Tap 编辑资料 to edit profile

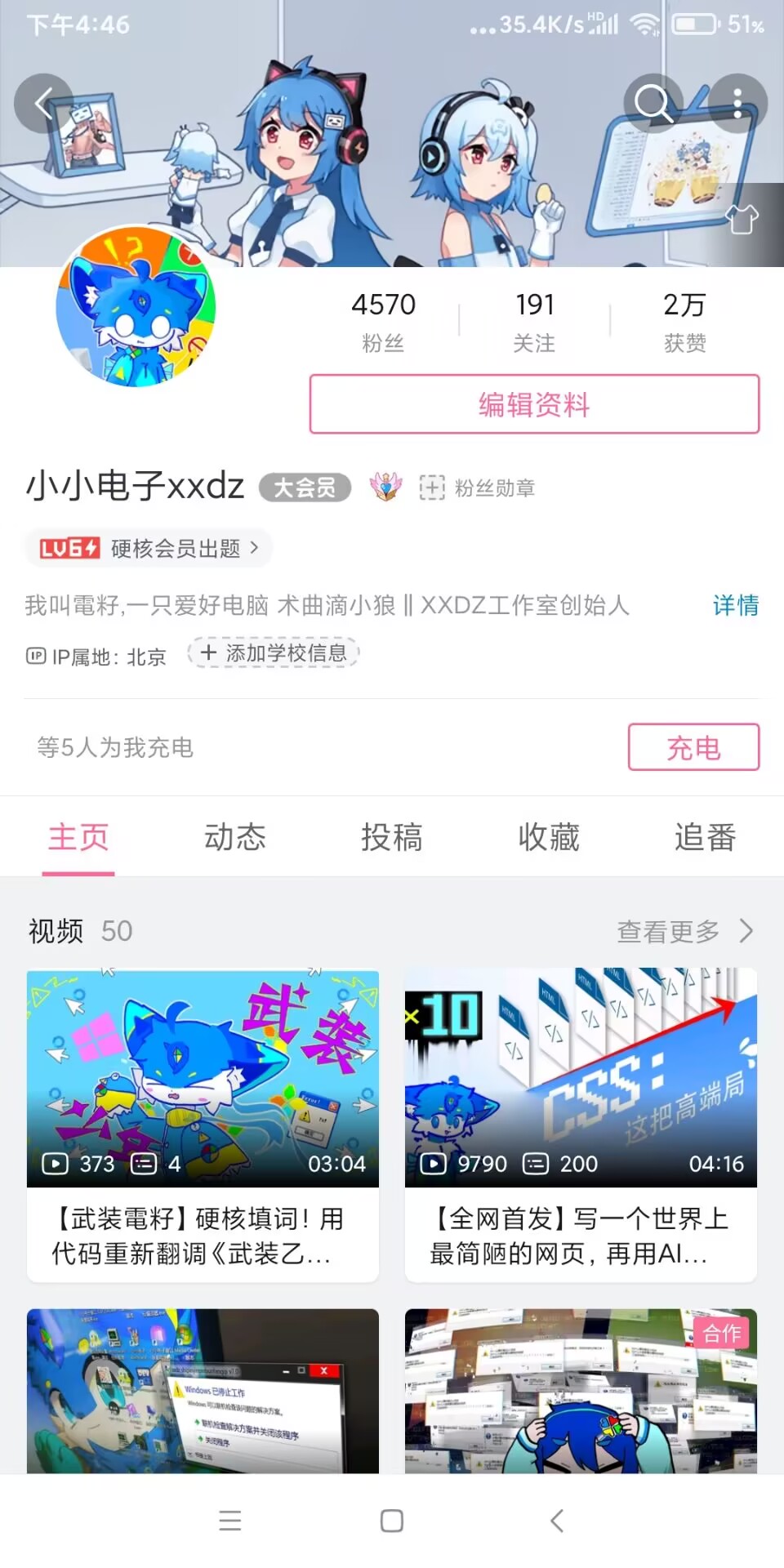click(534, 404)
